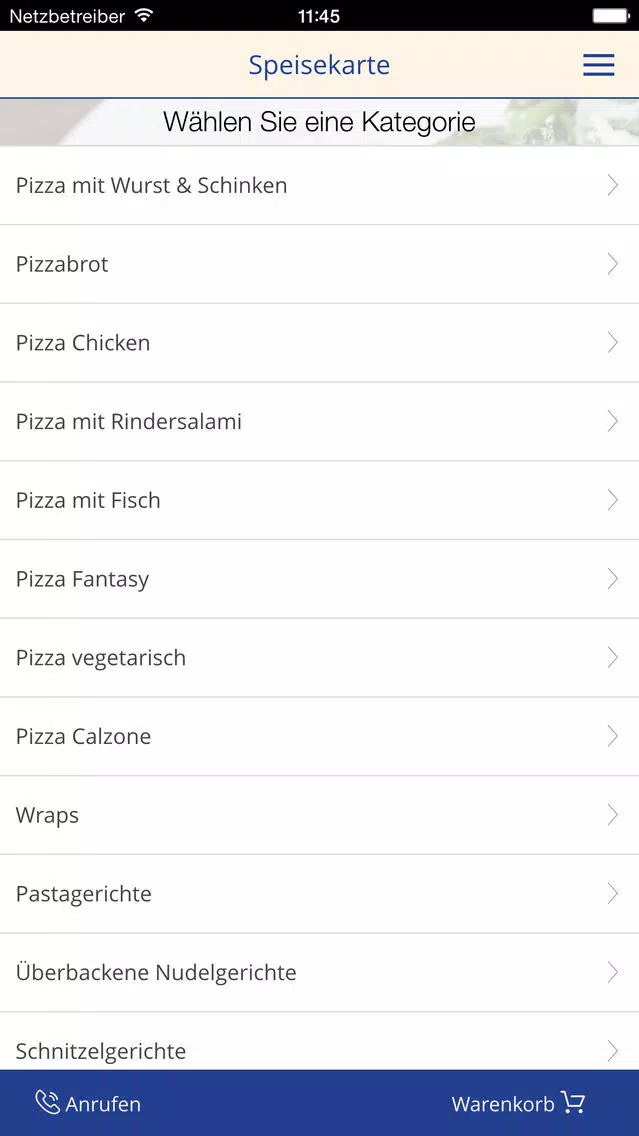View Pizza vegetarisch options
Image resolution: width=639 pixels, height=1136 pixels.
click(x=320, y=658)
